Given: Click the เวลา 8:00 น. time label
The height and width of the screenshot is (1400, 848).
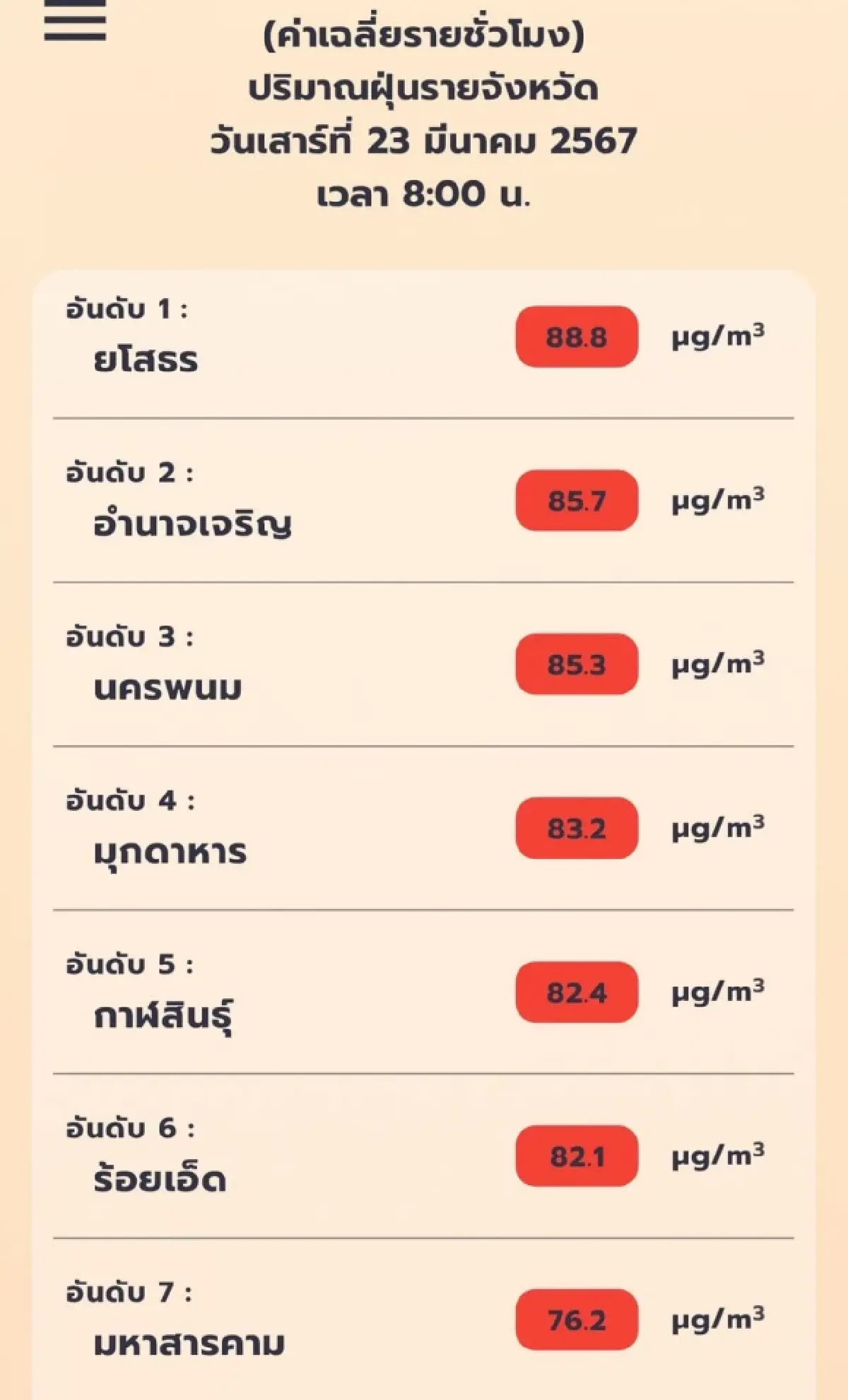Looking at the screenshot, I should tap(424, 191).
